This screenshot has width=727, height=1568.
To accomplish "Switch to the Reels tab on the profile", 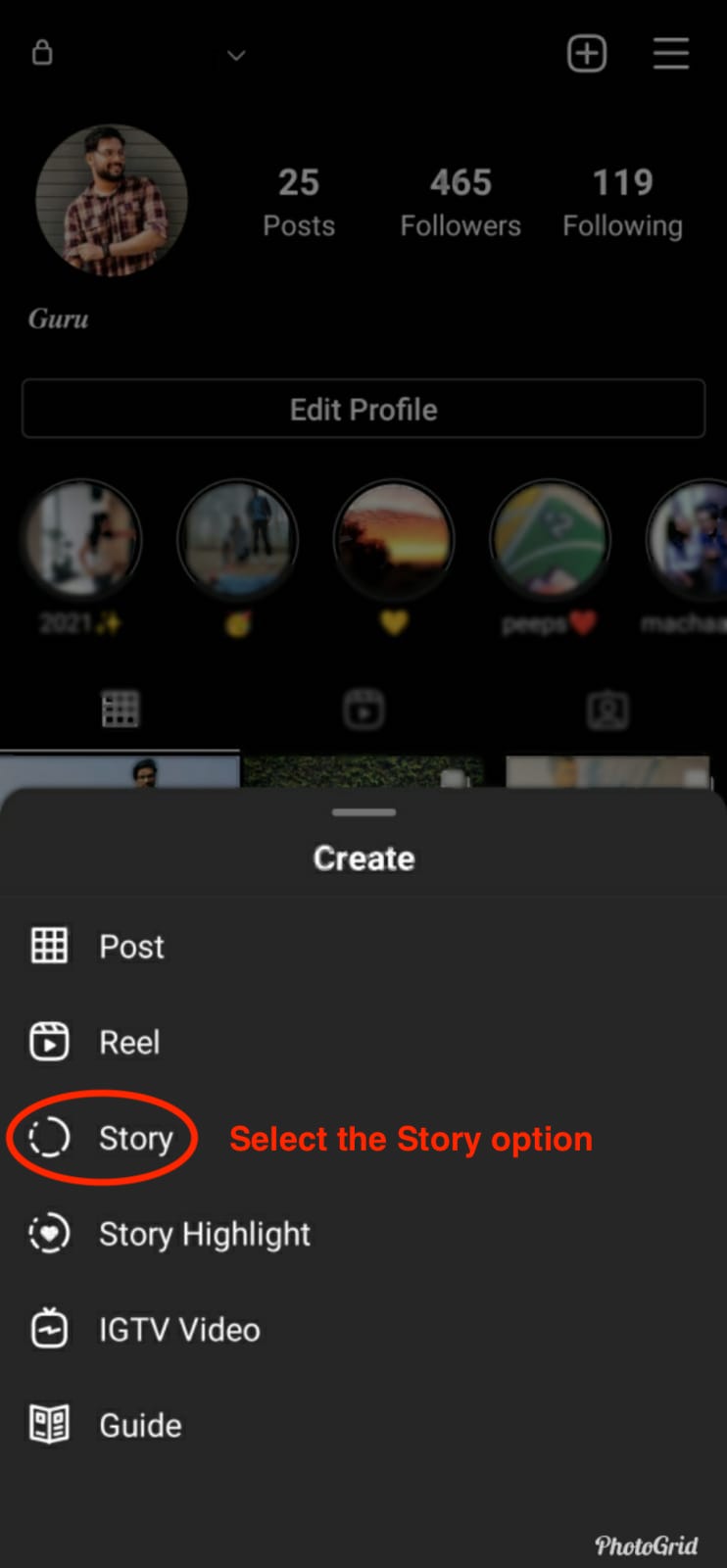I will (x=363, y=710).
